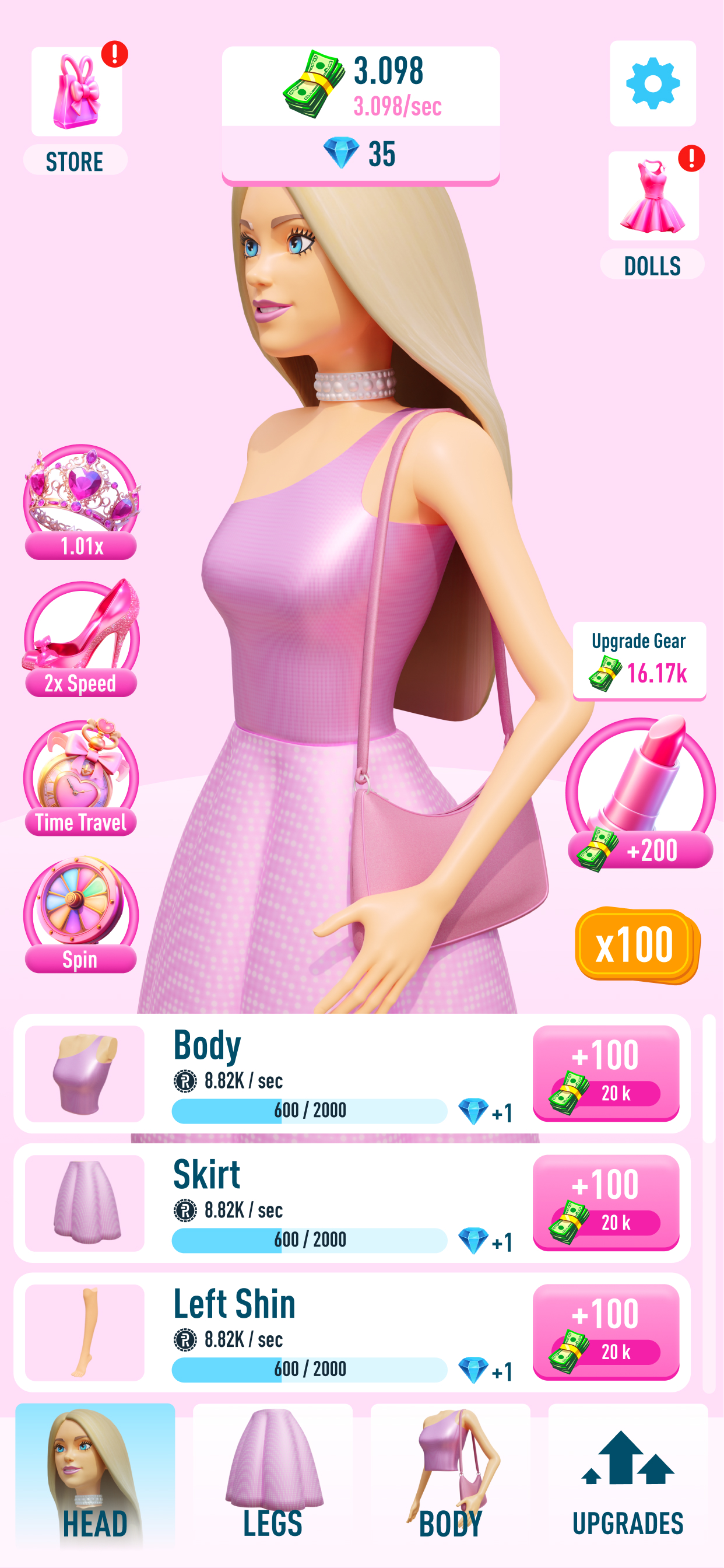Activate the 2x Speed boost
The image size is (724, 1568).
(81, 638)
